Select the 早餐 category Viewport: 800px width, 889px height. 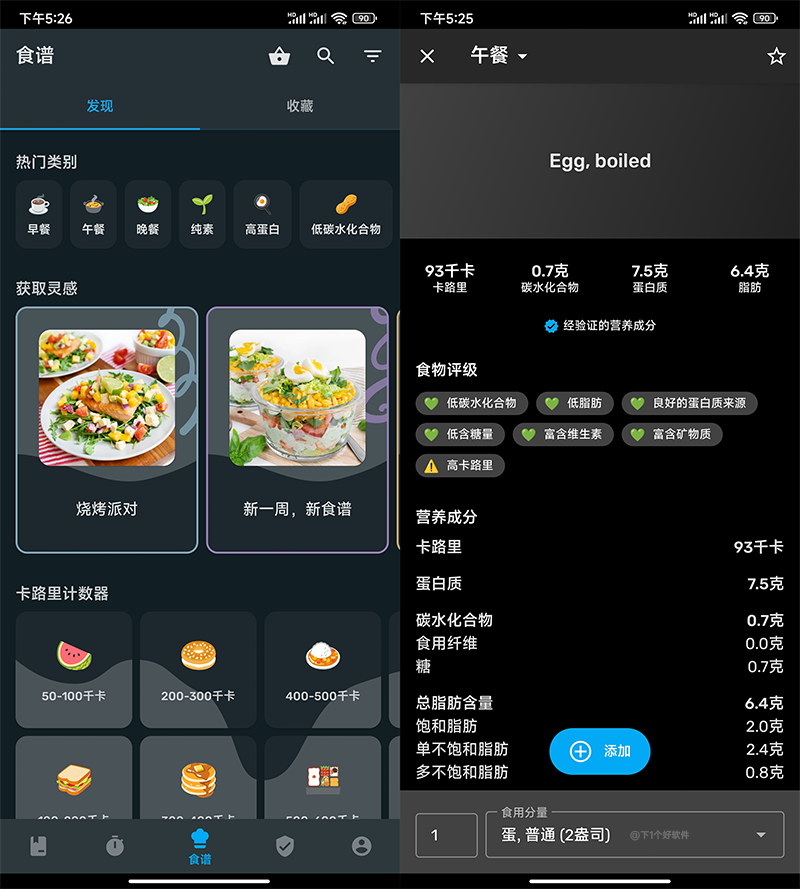coord(39,214)
